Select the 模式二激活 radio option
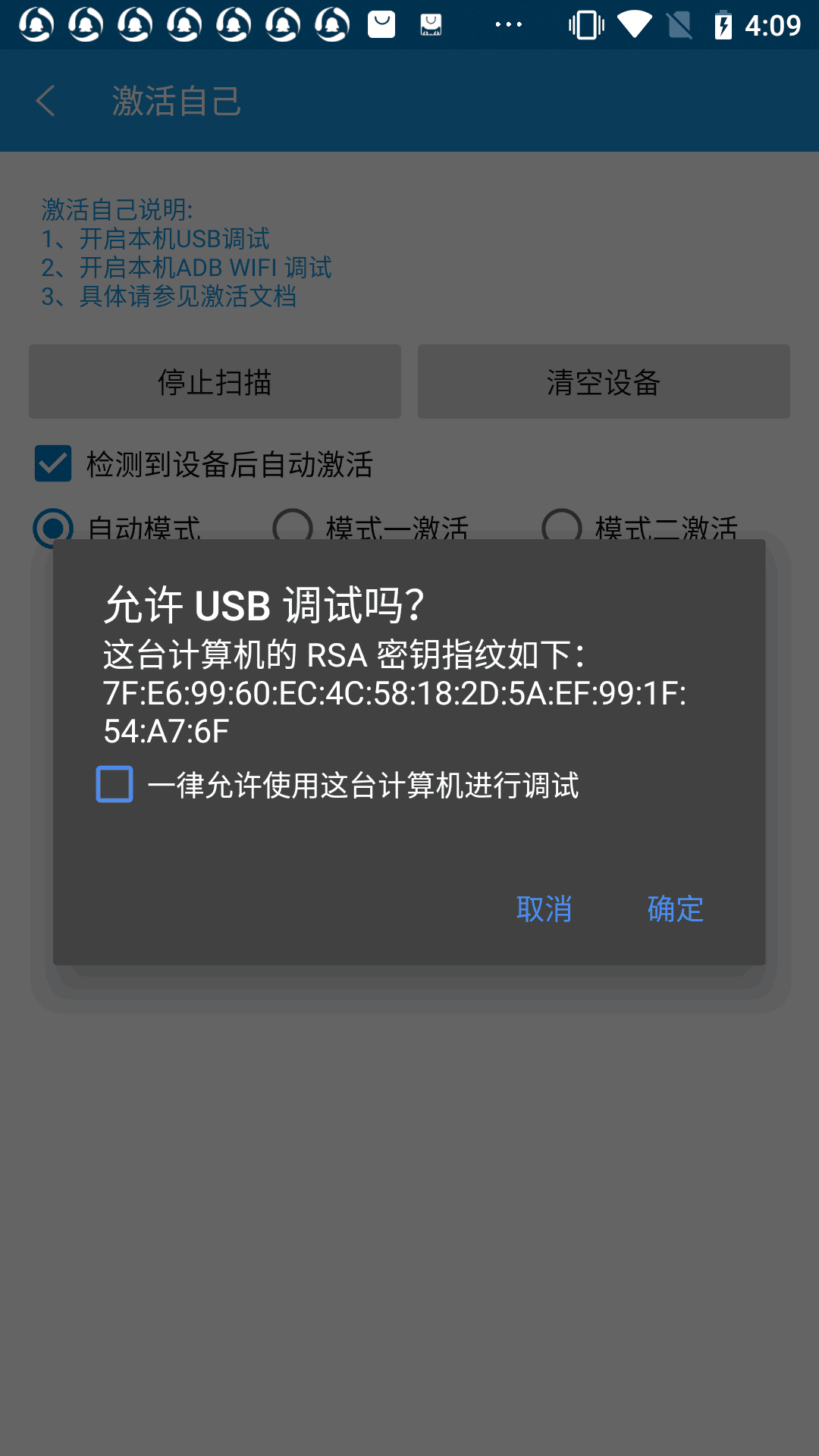 point(562,526)
